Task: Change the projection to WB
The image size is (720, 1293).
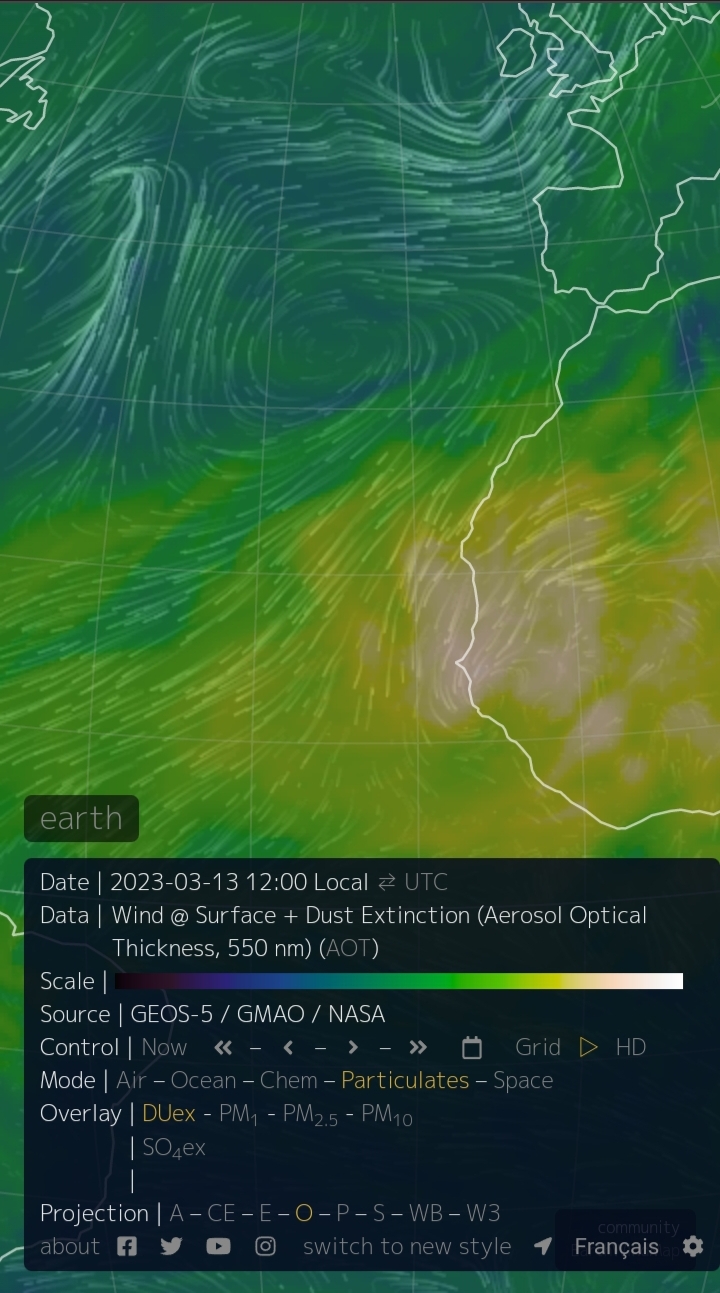Action: [426, 1213]
